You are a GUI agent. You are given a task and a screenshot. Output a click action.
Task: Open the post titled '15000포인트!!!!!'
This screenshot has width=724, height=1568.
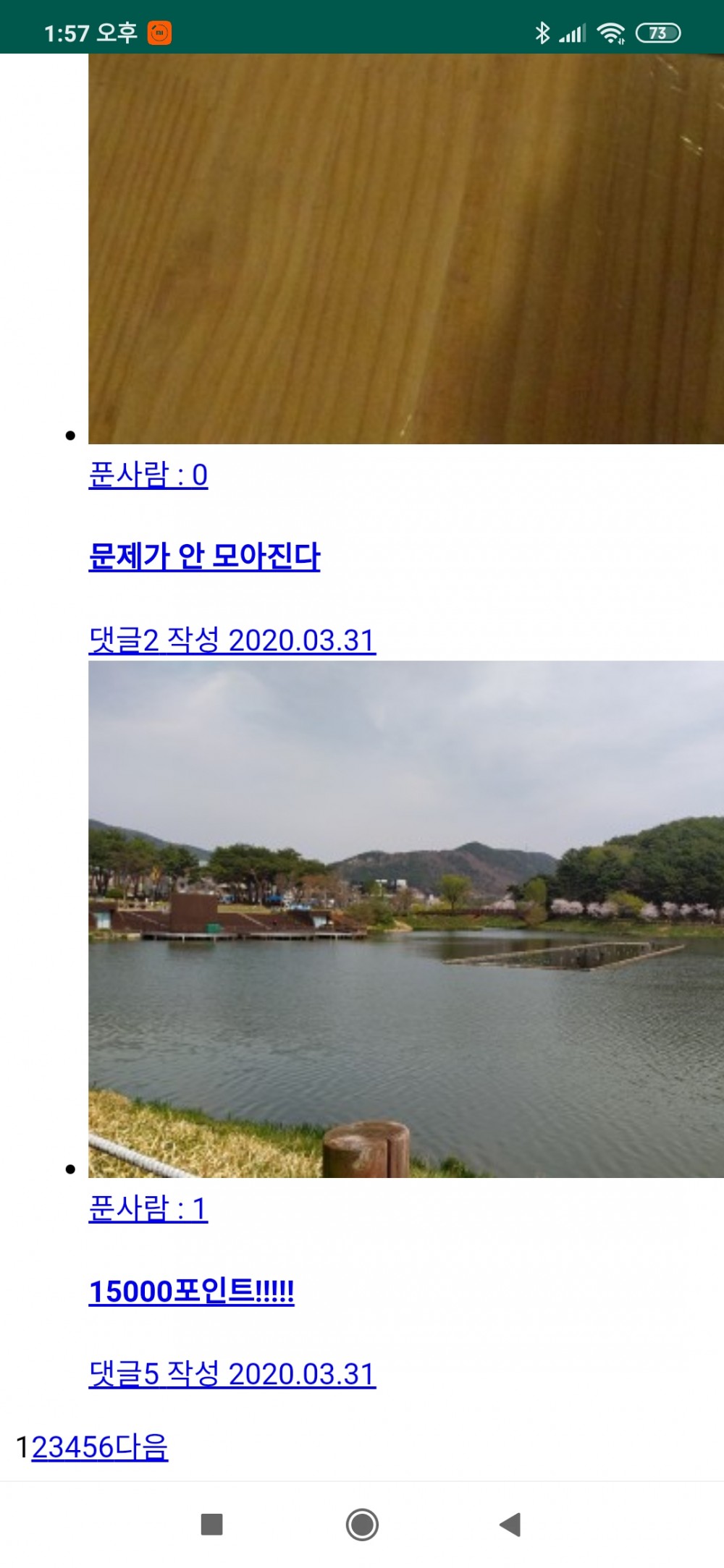click(x=191, y=1292)
